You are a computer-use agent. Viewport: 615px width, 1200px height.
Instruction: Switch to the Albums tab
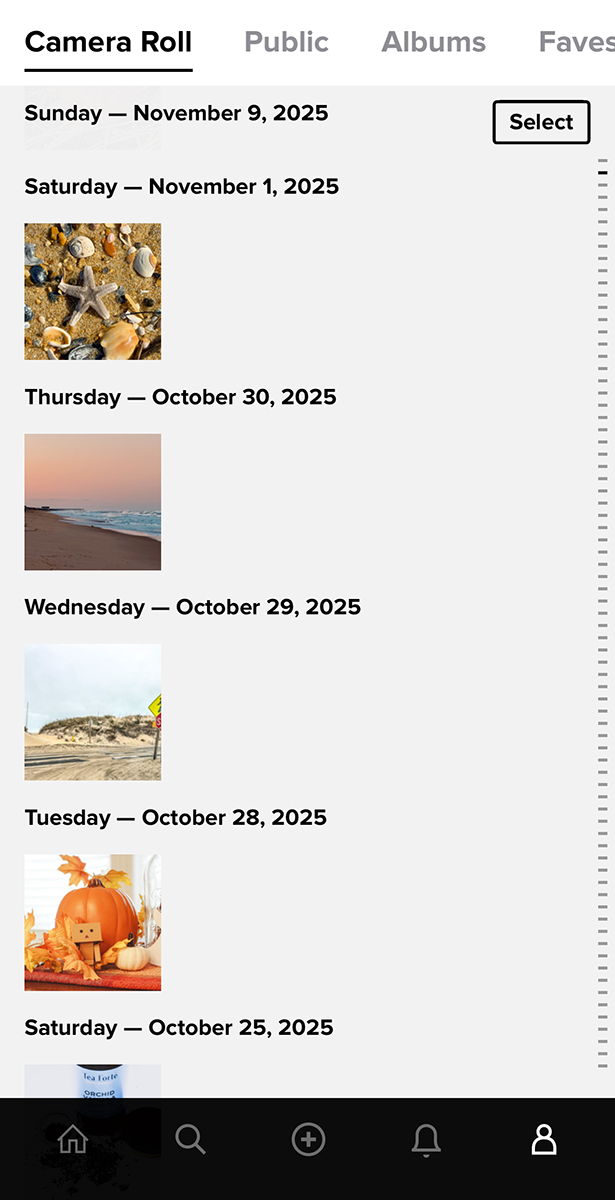(x=433, y=42)
